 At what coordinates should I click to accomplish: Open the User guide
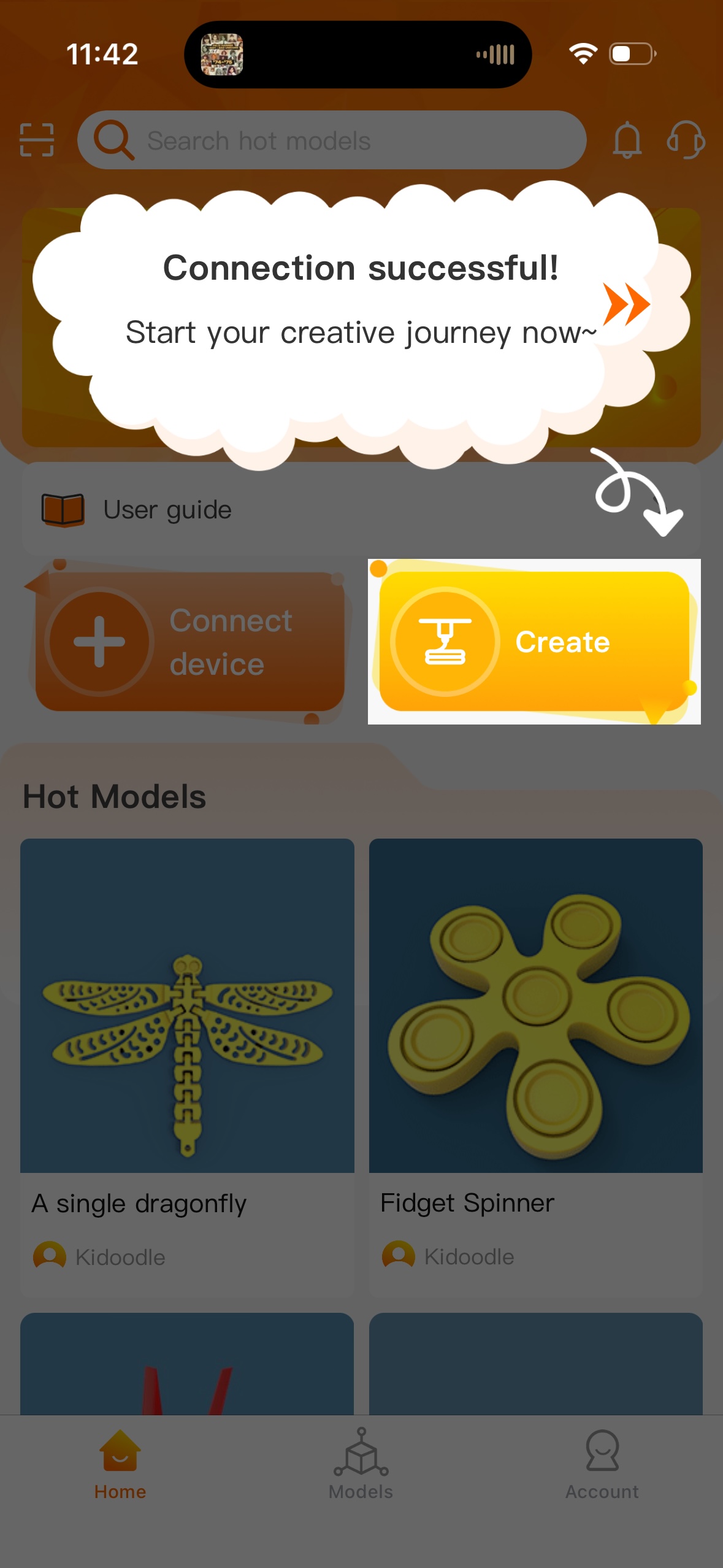[166, 508]
